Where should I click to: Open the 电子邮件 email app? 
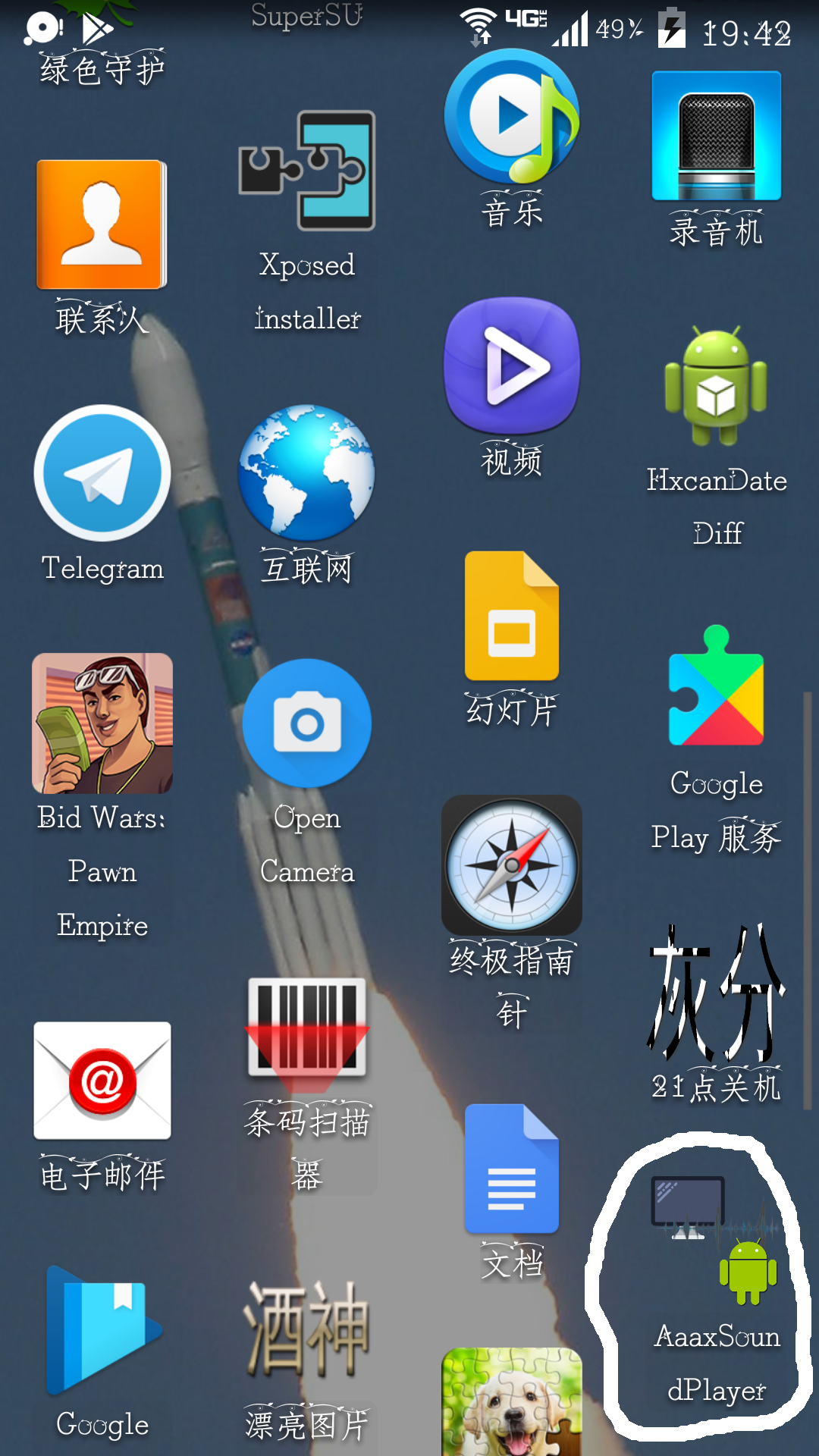(102, 1080)
